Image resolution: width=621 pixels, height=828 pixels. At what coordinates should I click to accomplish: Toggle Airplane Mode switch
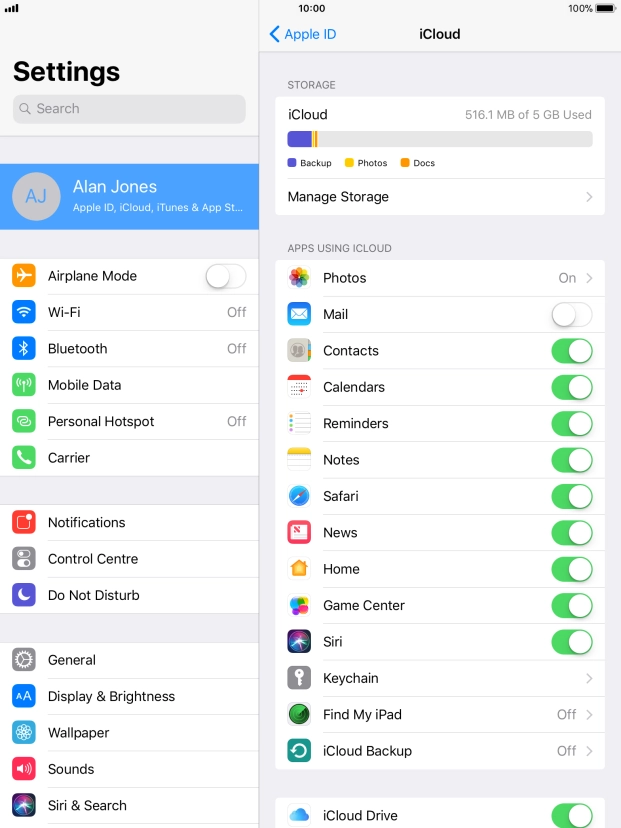point(226,277)
